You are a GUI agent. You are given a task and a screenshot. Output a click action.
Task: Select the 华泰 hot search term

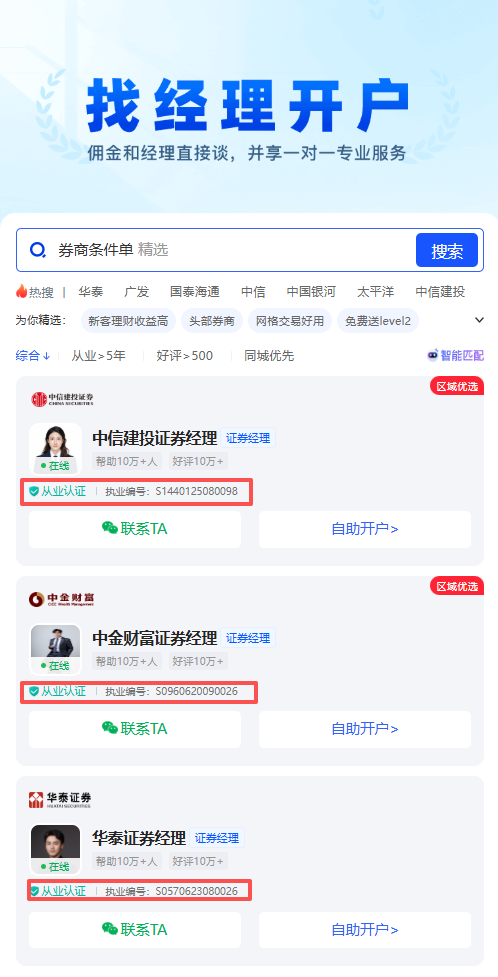[x=90, y=292]
